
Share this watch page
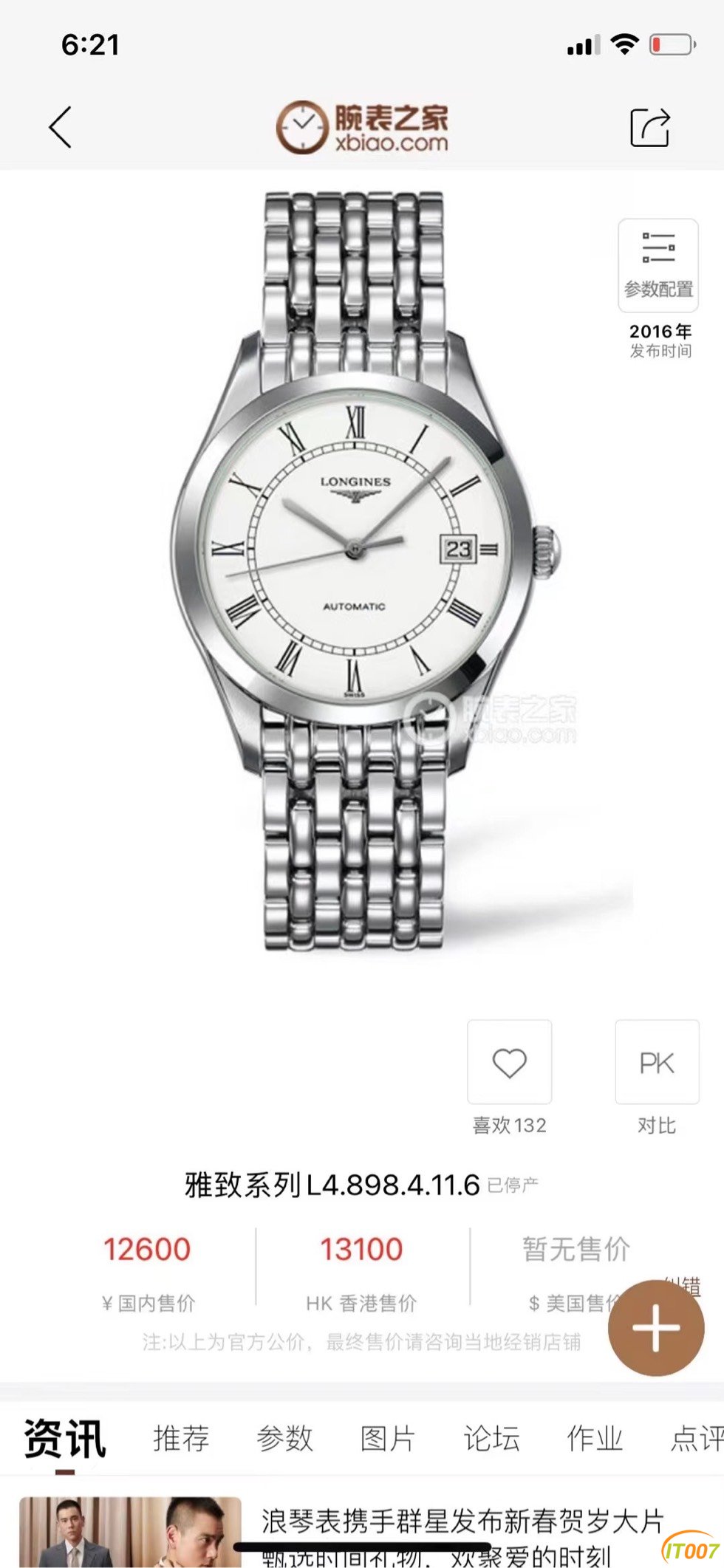pyautogui.click(x=649, y=127)
